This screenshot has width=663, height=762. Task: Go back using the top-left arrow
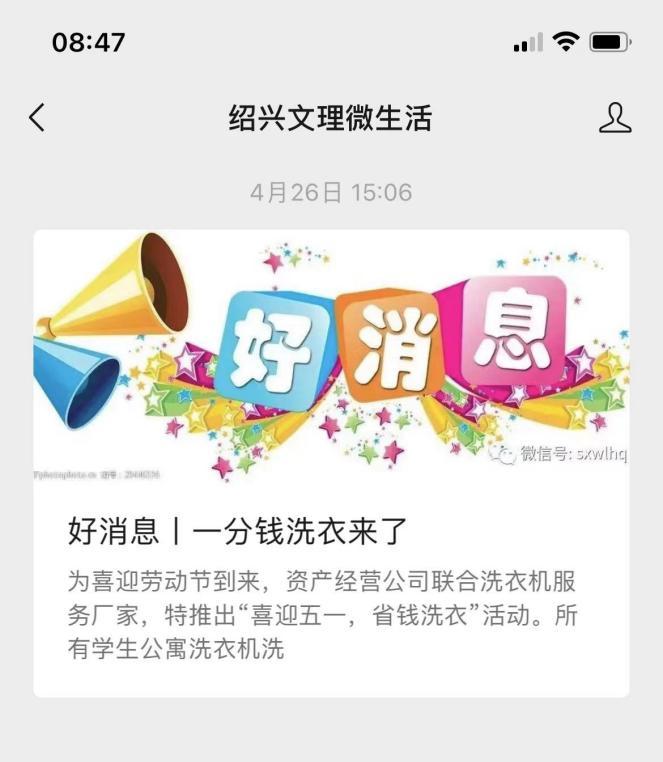37,118
